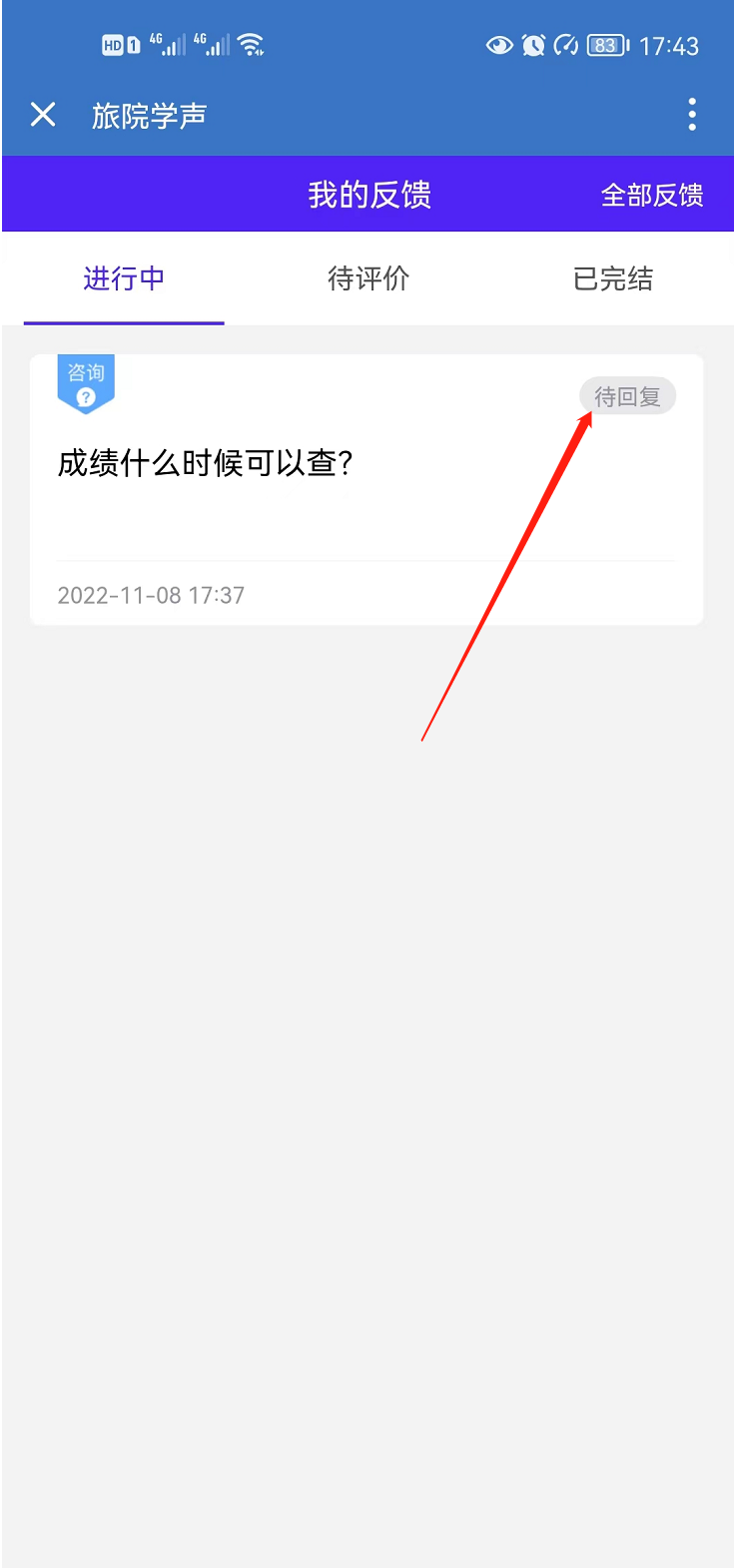
Task: Open the three-dot mini-program menu
Action: tap(691, 115)
